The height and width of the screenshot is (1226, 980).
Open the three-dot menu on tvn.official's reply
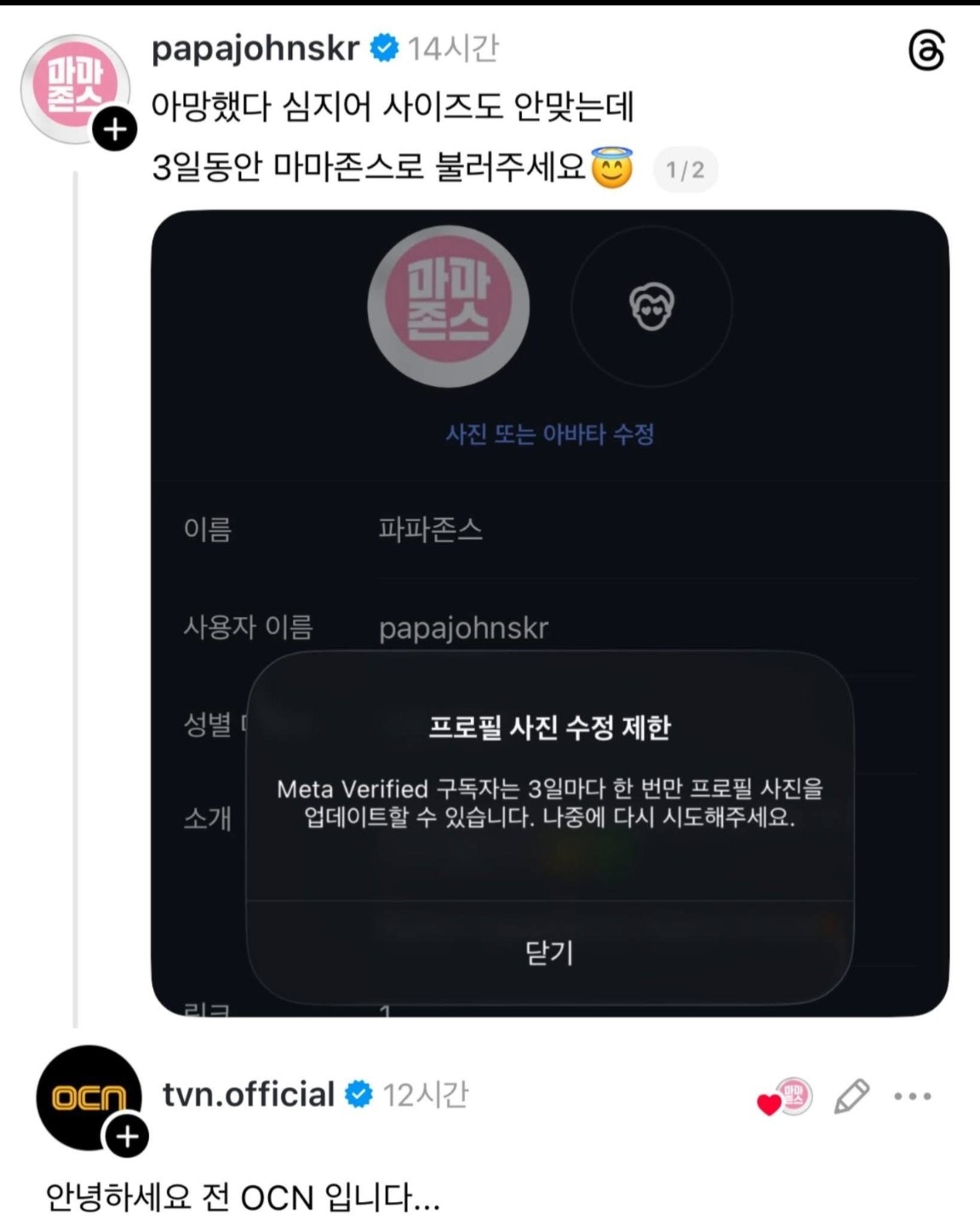pyautogui.click(x=913, y=1097)
